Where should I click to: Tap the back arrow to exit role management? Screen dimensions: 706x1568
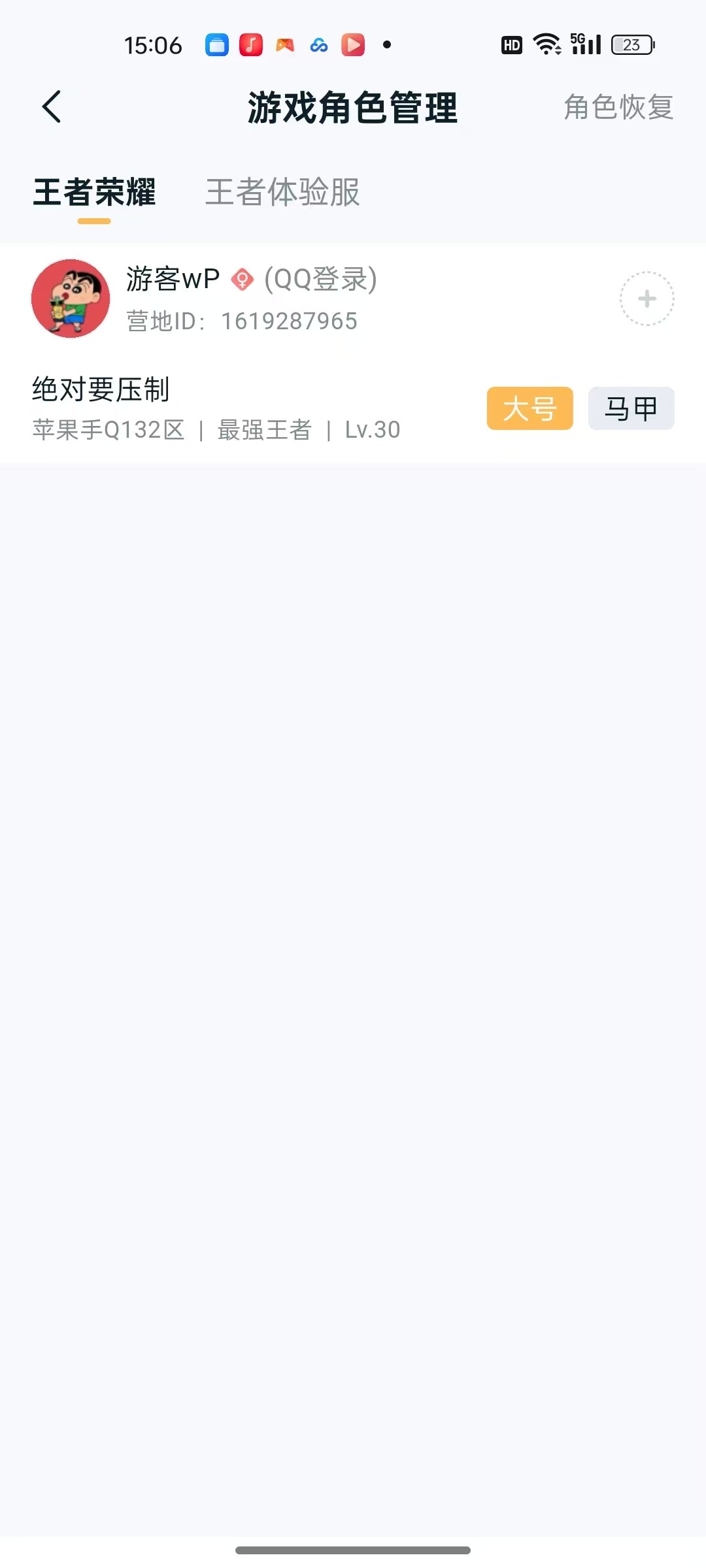[52, 108]
